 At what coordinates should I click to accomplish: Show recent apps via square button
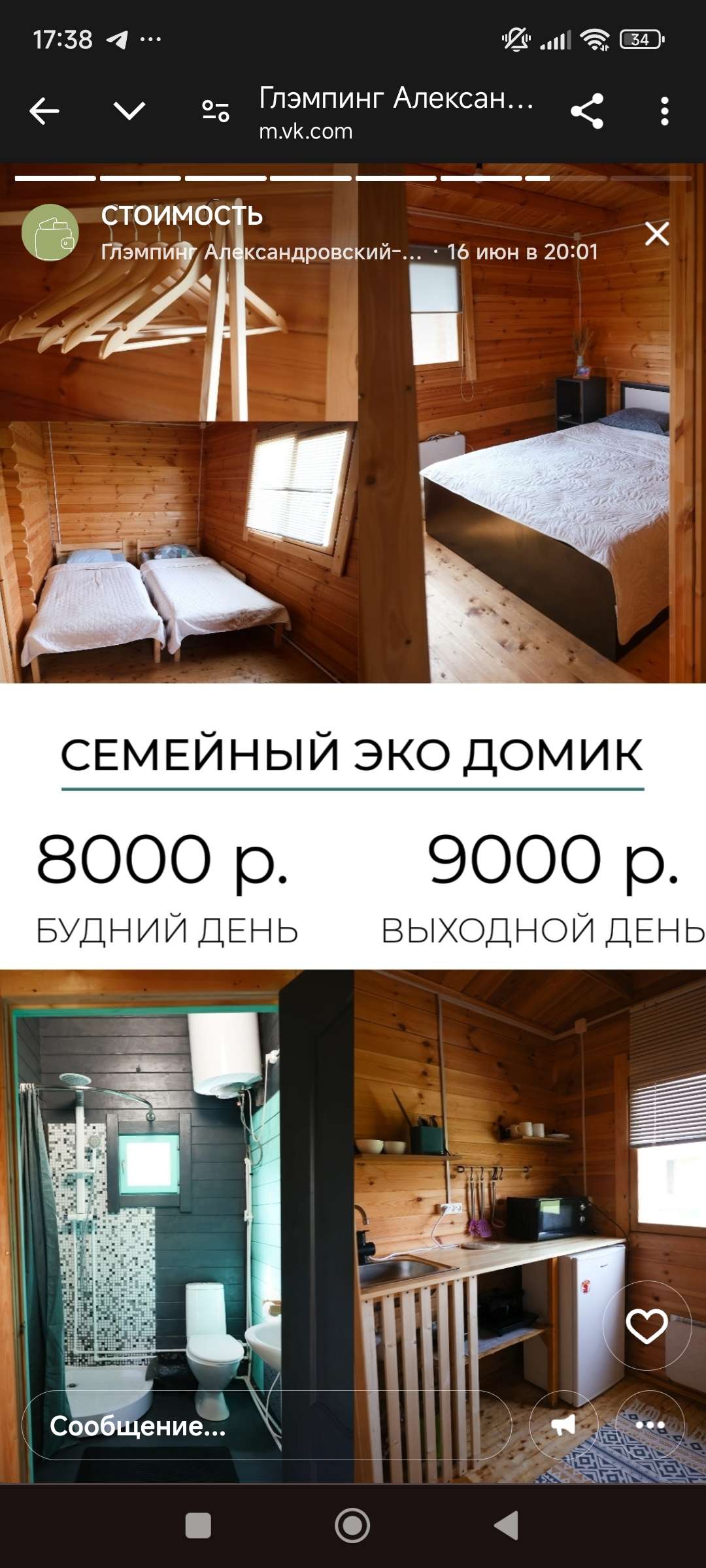198,1526
